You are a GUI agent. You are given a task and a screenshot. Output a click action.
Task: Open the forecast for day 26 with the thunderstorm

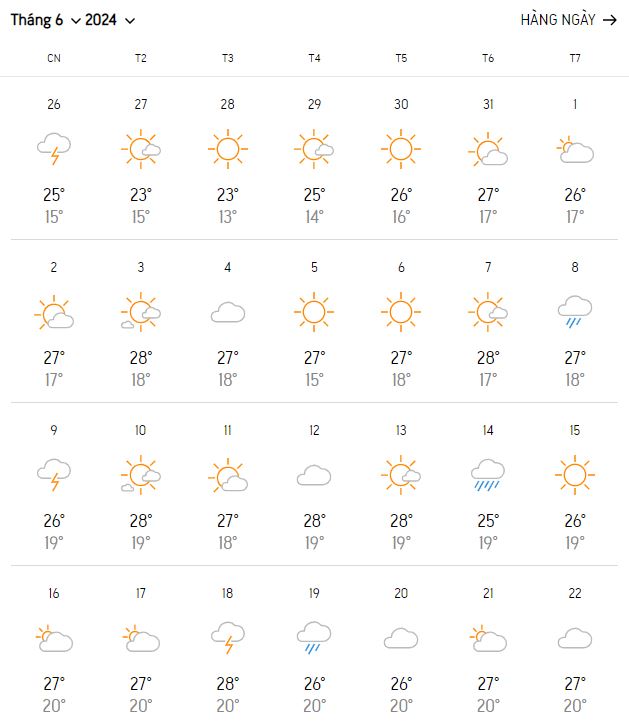pos(54,160)
